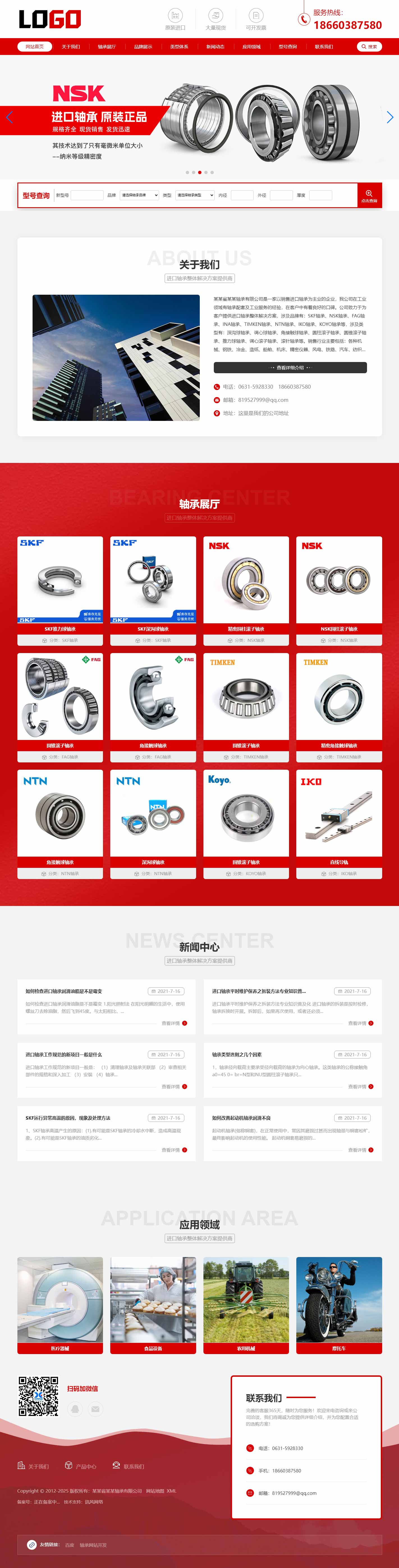Open 联系我们 in the top navigation
The image size is (399, 1568).
(x=324, y=47)
